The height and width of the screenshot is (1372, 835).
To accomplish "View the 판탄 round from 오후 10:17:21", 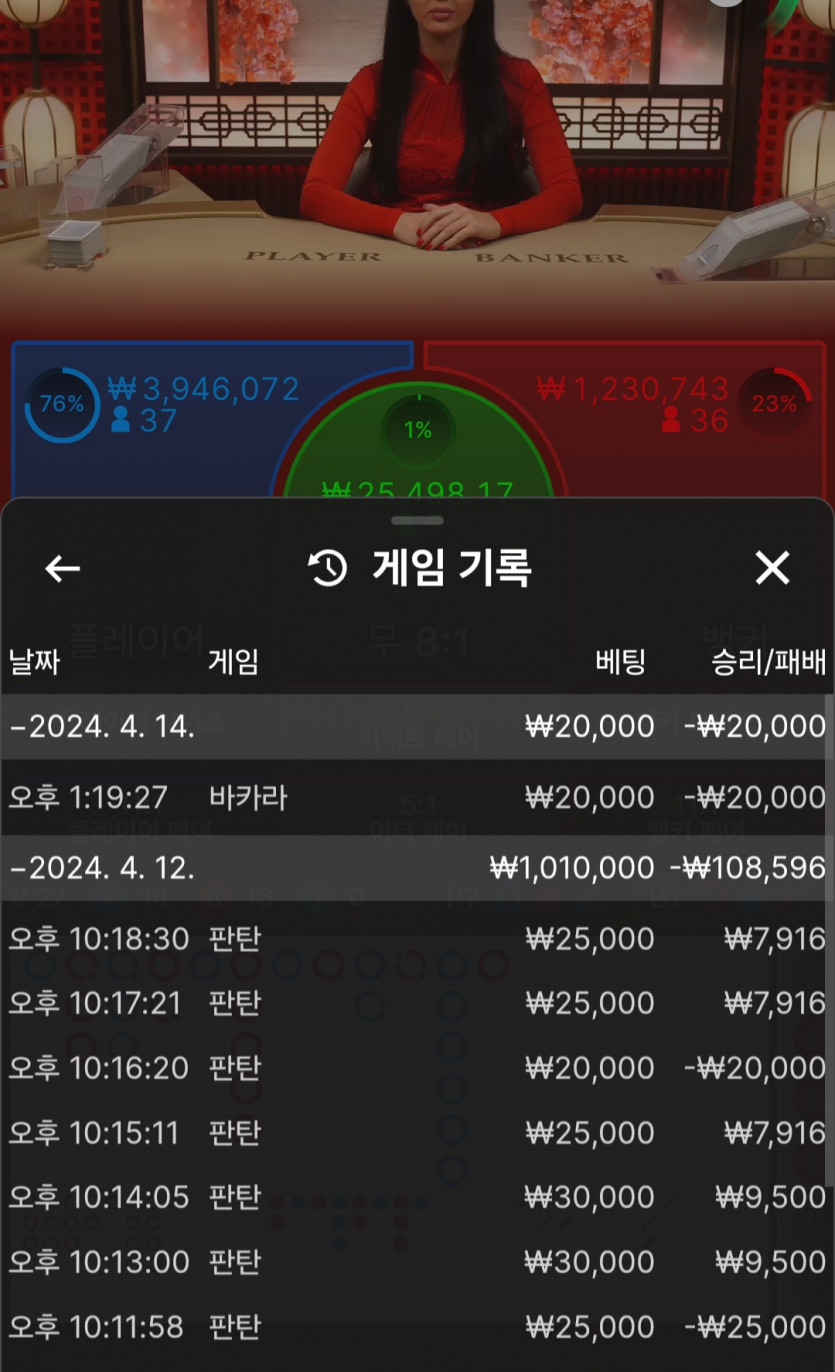I will pyautogui.click(x=416, y=1003).
